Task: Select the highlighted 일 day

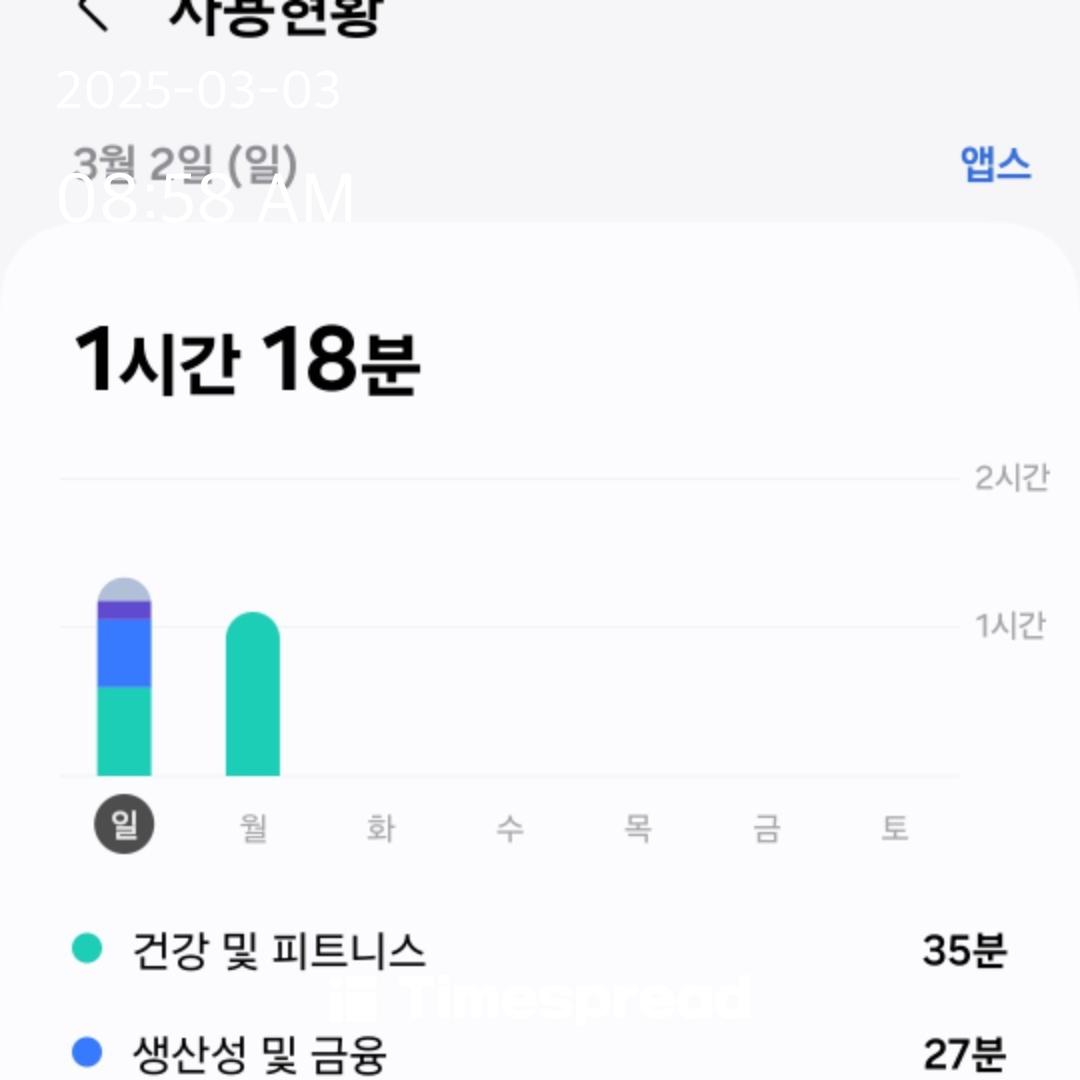Action: pos(124,826)
